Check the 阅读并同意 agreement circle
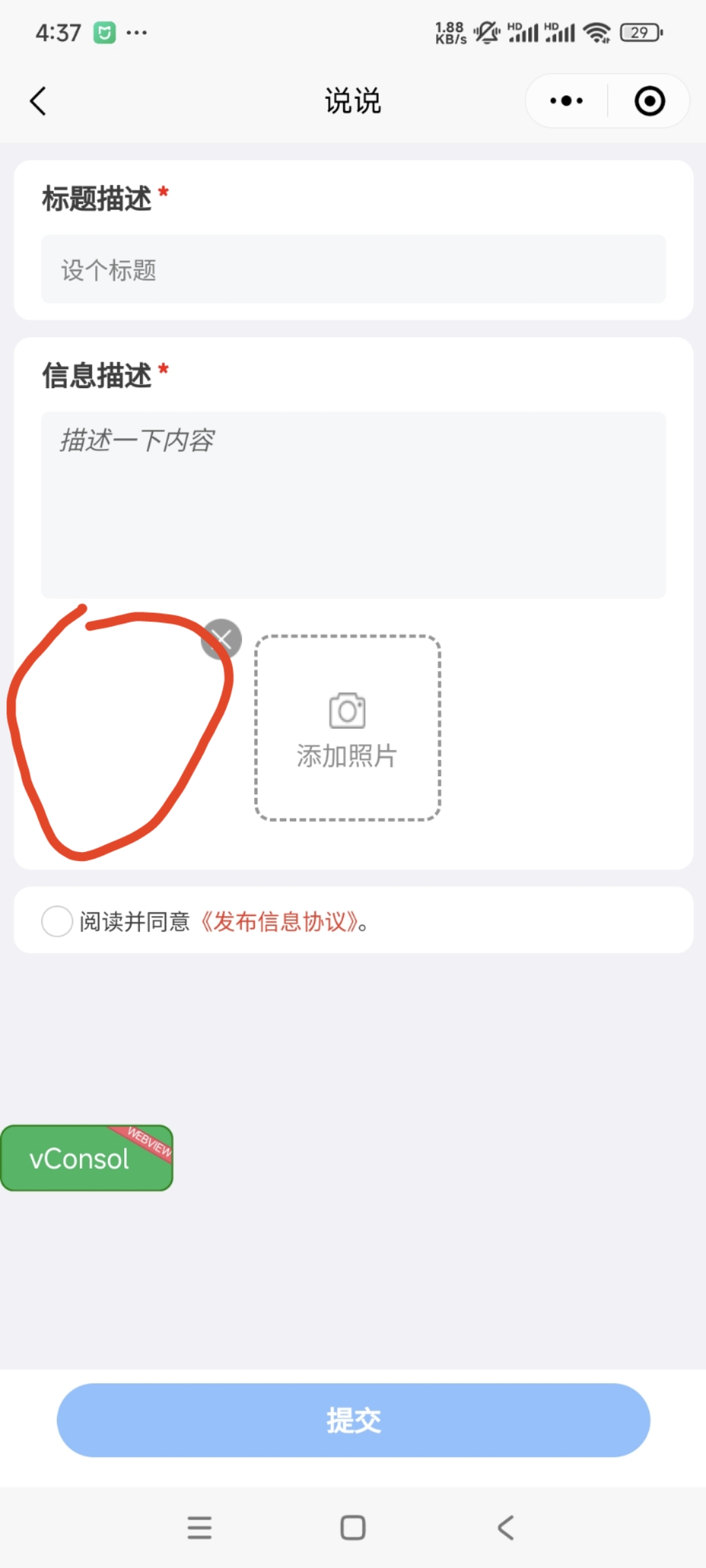 pos(57,921)
